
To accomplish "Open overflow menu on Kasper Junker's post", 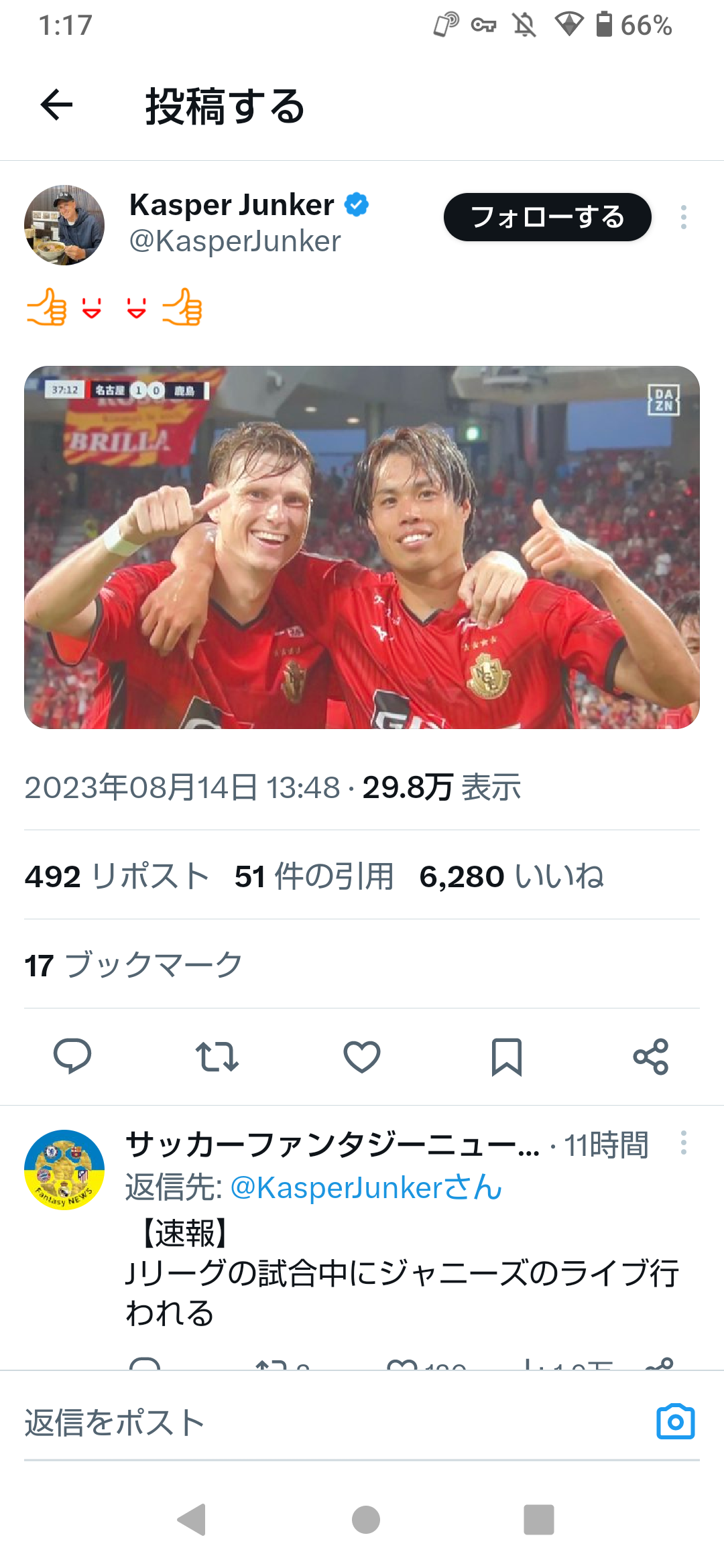I will [683, 217].
